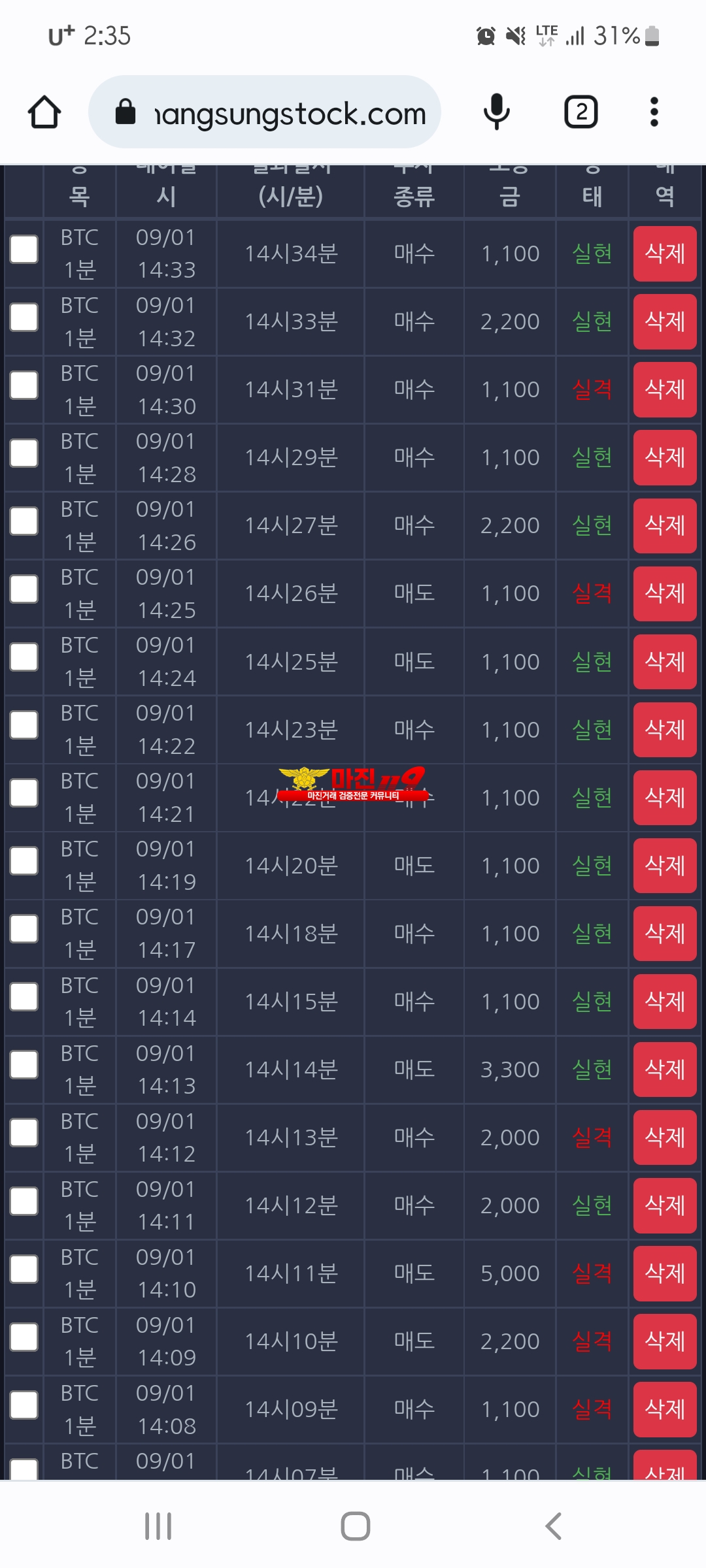The image size is (706, 1568).
Task: Go to the browser home page
Action: click(x=44, y=112)
